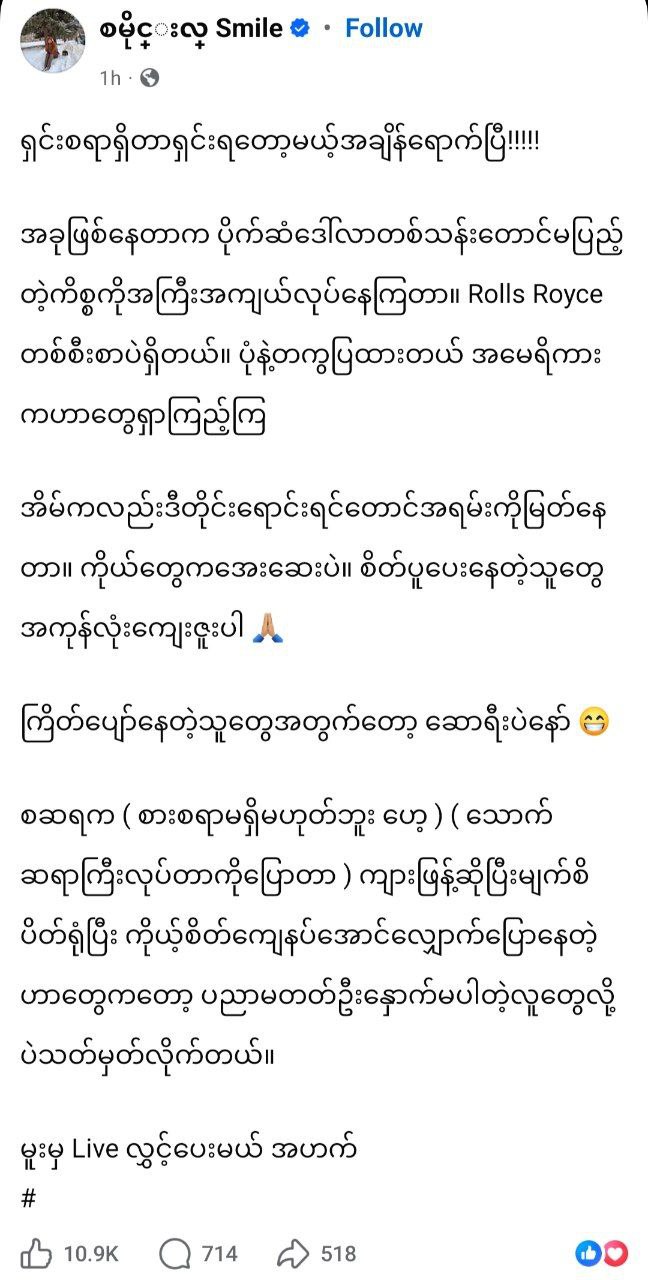
Task: Follow the Smile page
Action: [384, 28]
